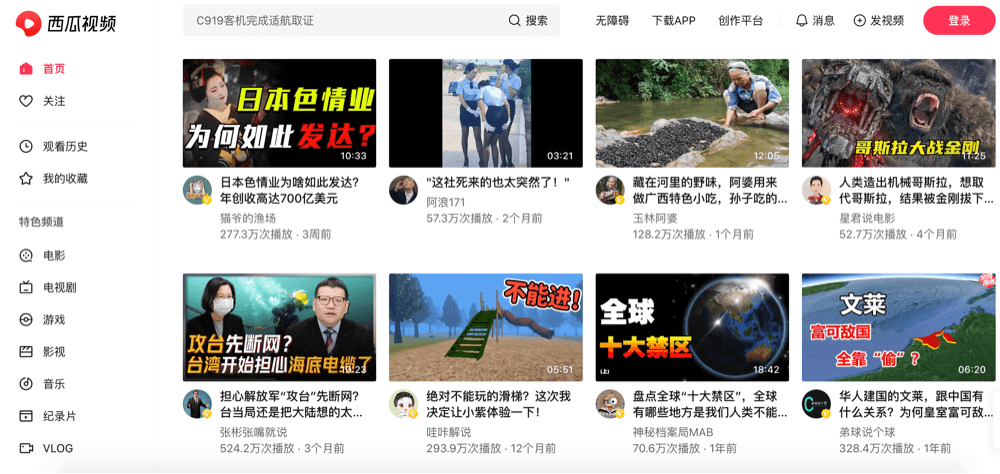Switch to the 电影 channel
1000x474 pixels.
pos(53,256)
